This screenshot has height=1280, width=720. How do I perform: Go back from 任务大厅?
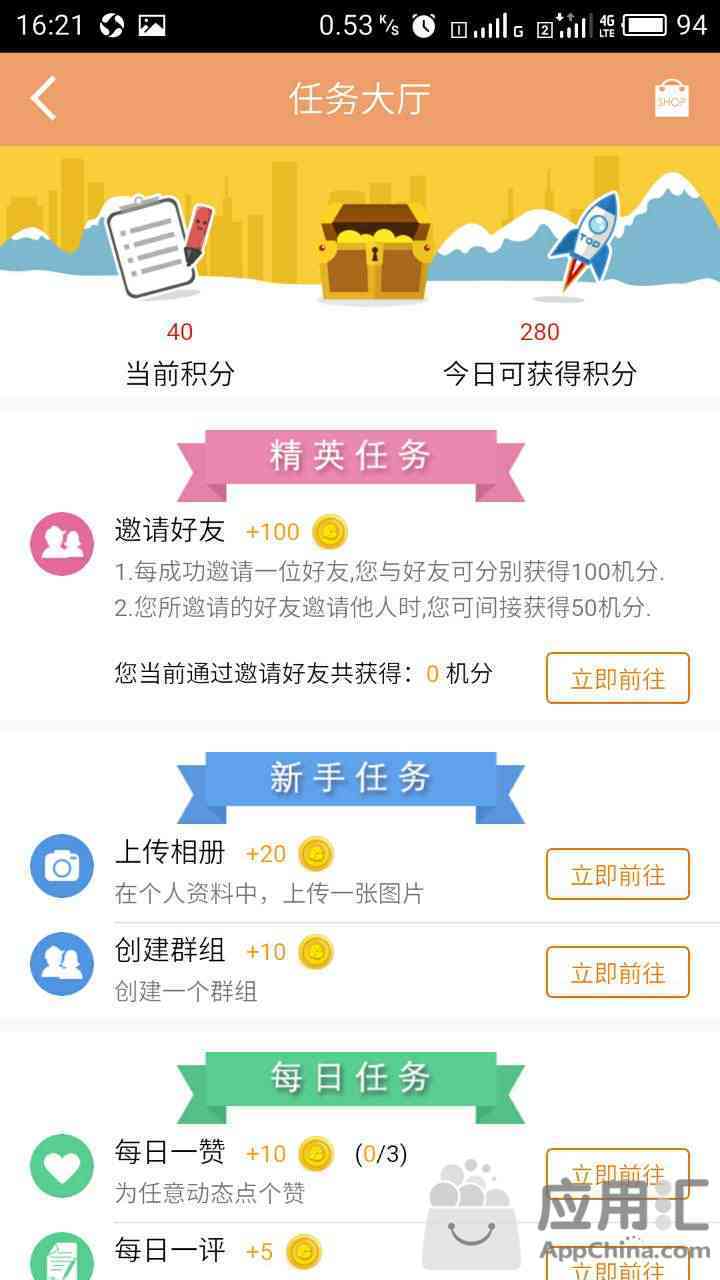click(44, 99)
